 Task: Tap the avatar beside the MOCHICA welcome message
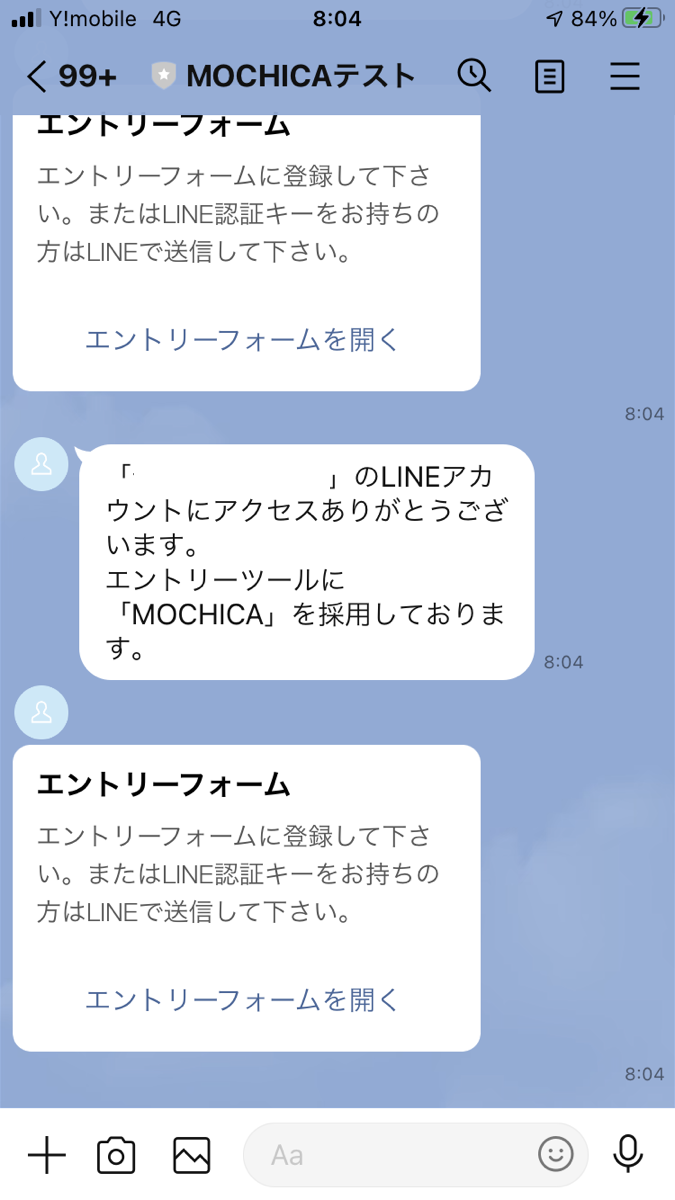(x=42, y=464)
